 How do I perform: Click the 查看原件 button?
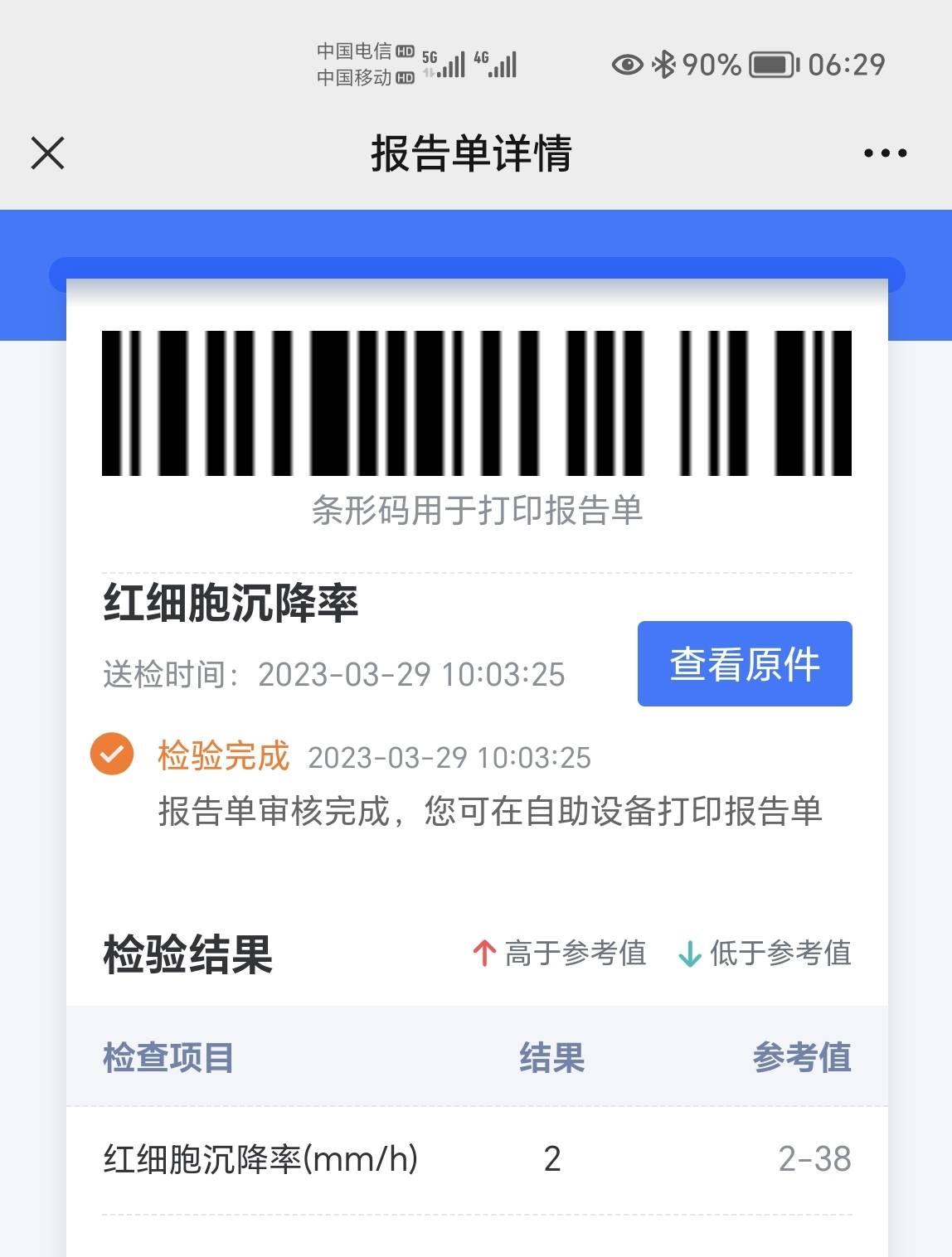point(745,664)
